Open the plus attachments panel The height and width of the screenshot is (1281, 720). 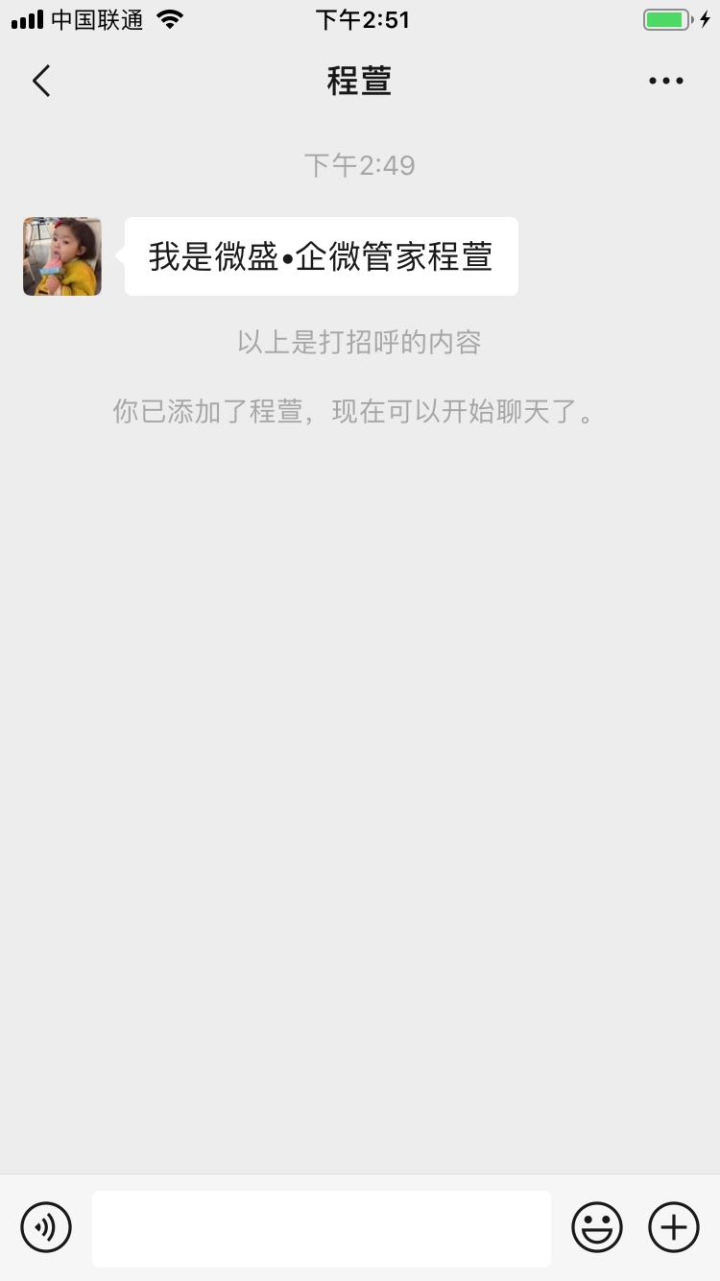674,1227
